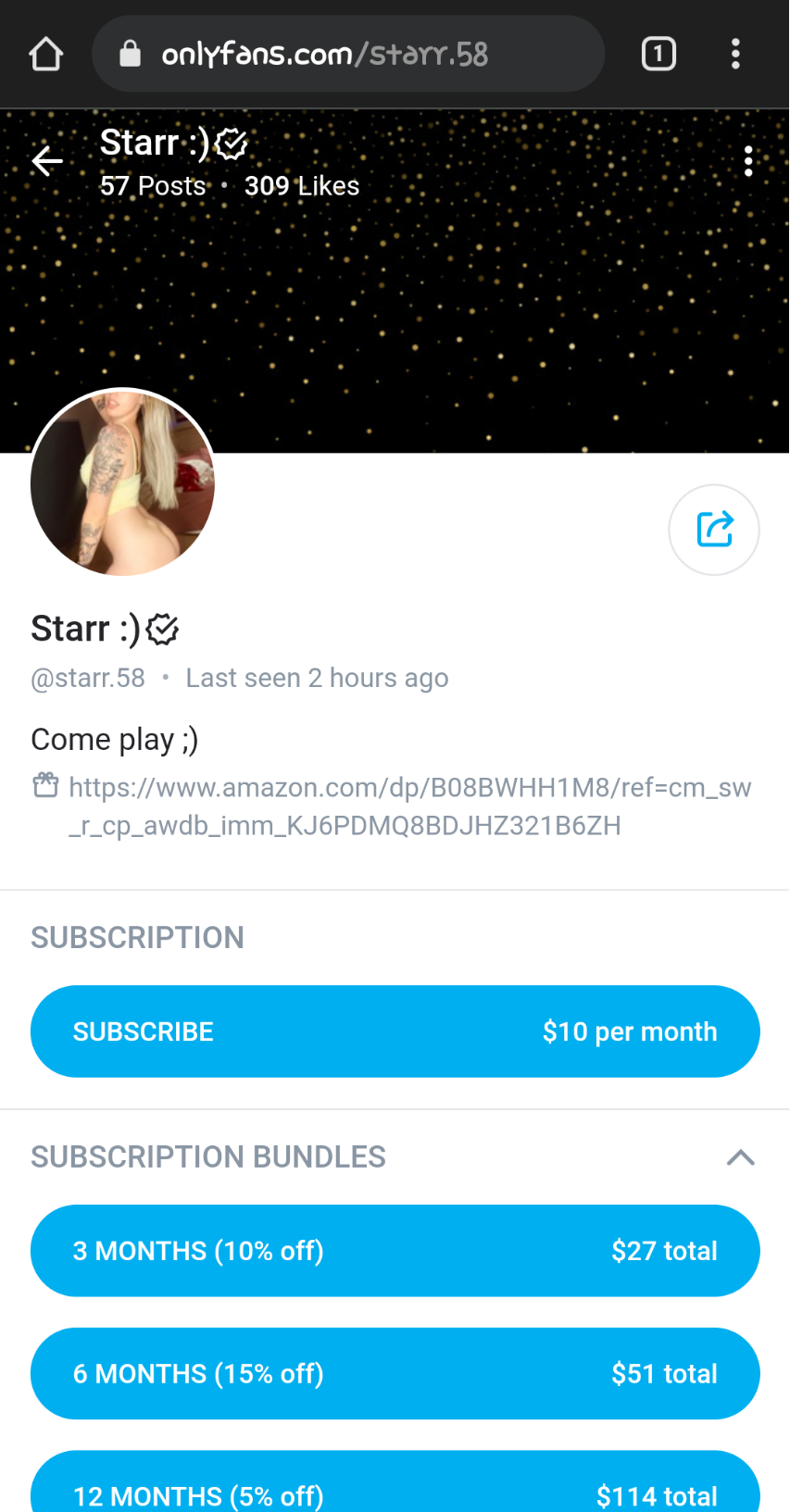View the profile picture
Viewport: 790px width, 1512px height.
pyautogui.click(x=123, y=481)
